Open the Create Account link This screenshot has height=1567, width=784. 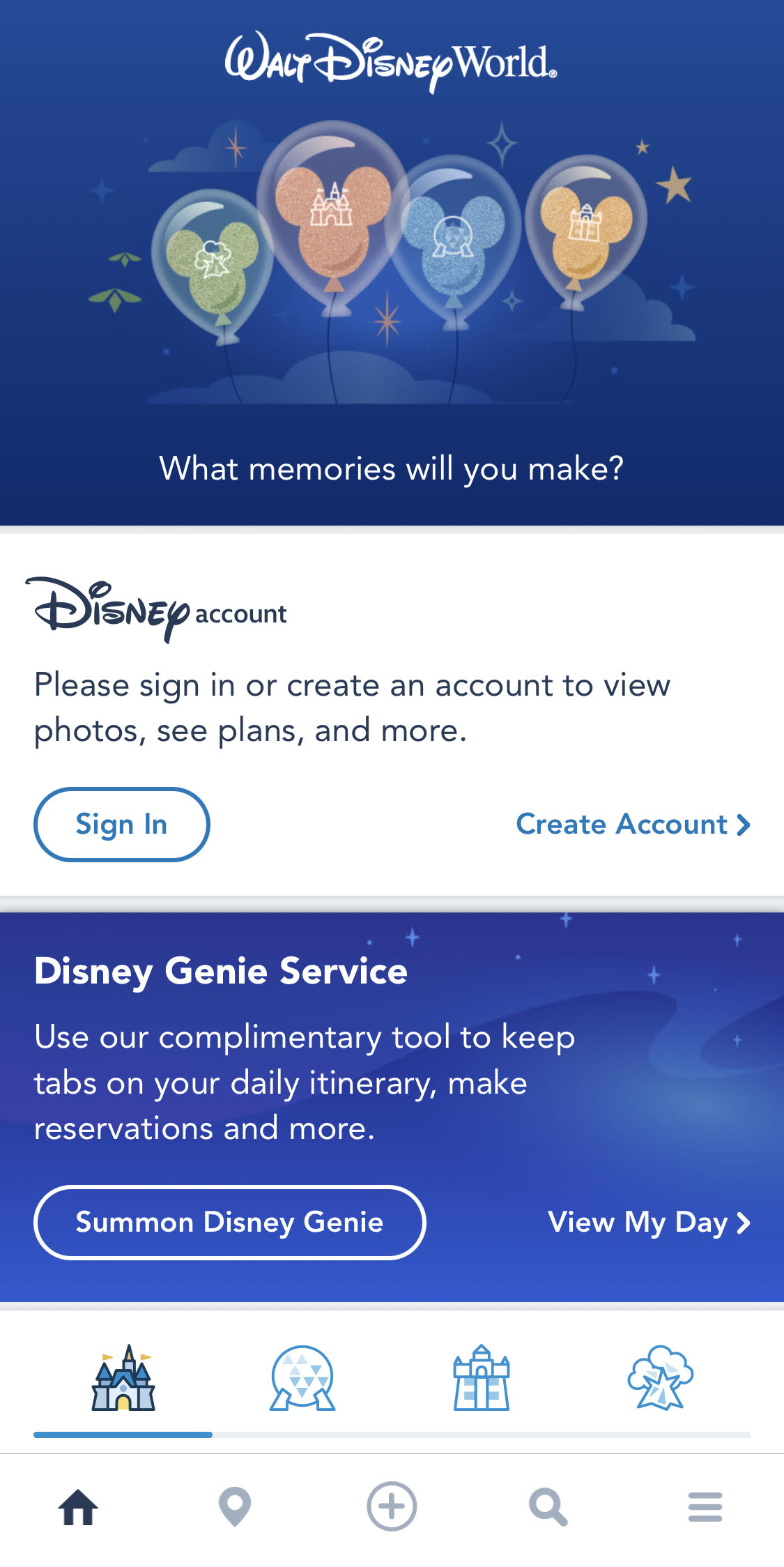[633, 824]
